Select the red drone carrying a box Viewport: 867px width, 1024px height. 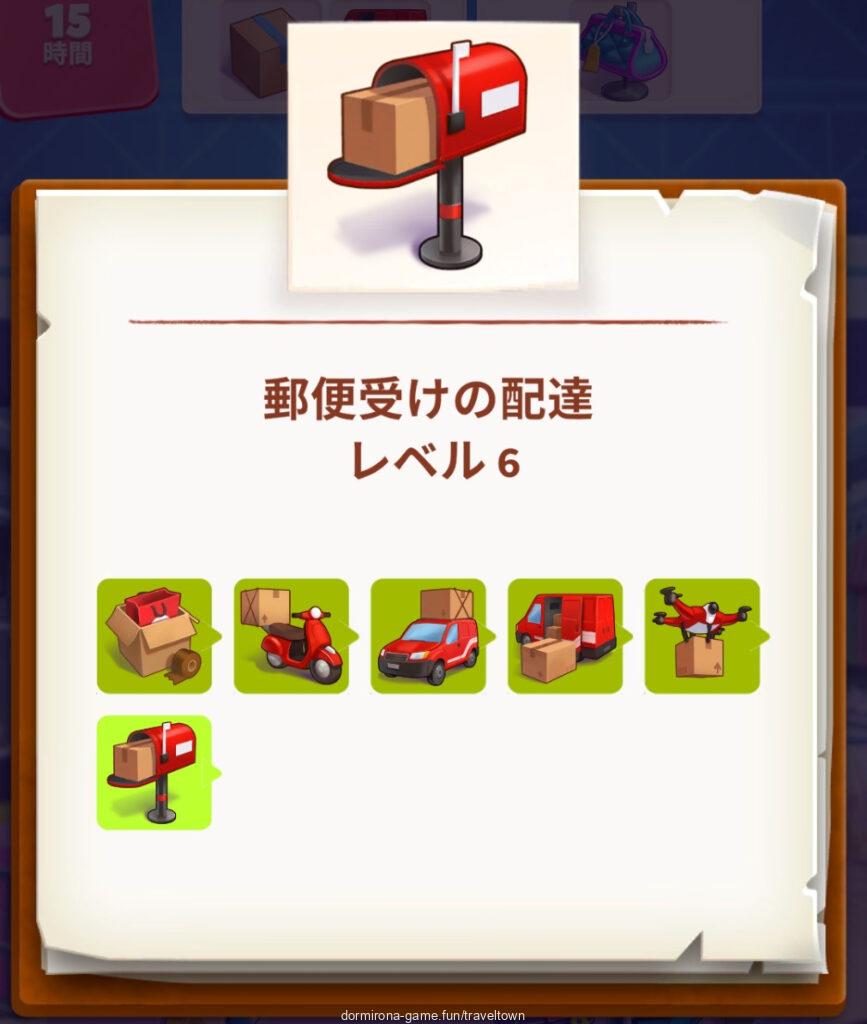(702, 636)
